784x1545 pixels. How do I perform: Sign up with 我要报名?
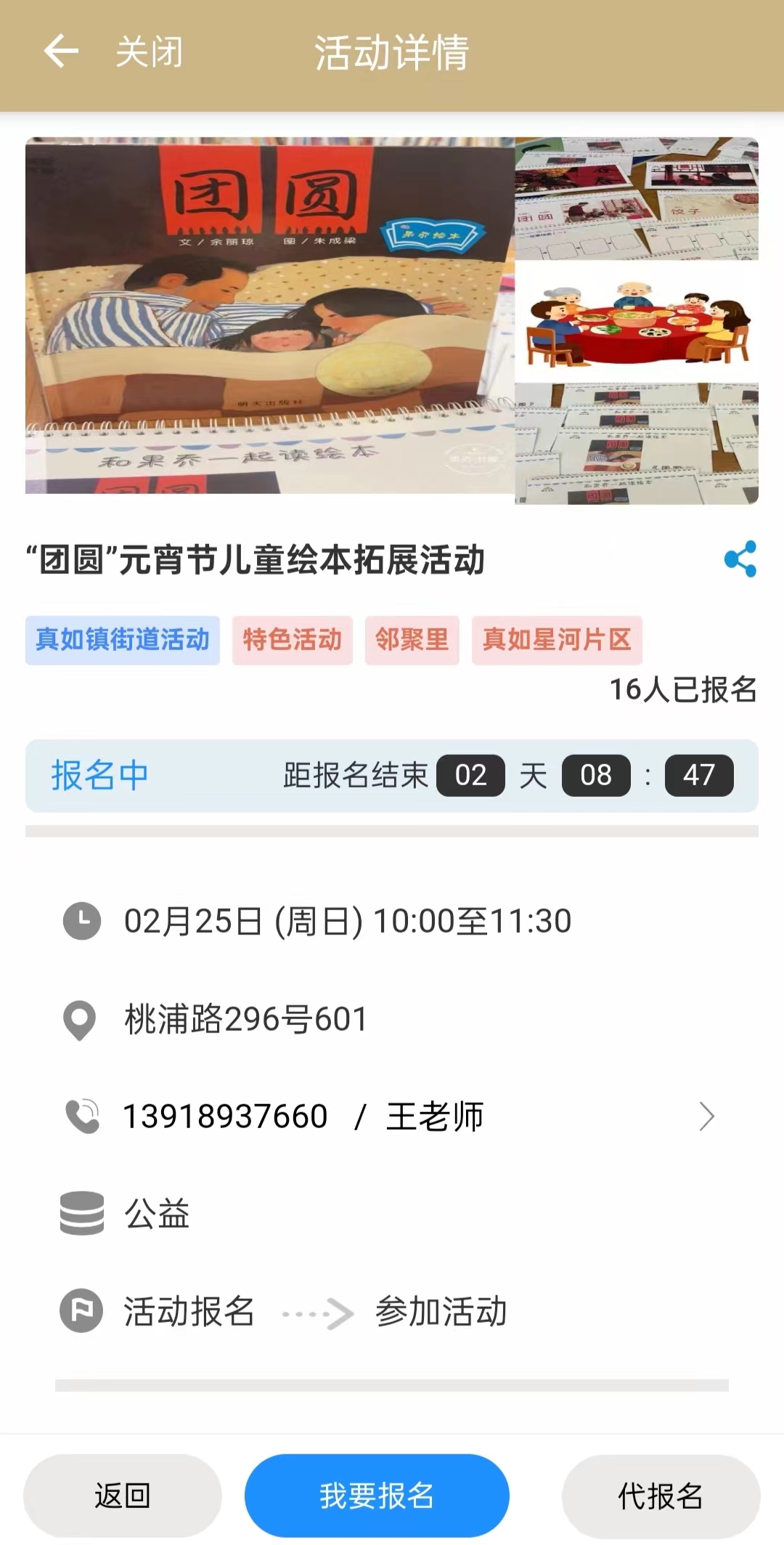pyautogui.click(x=377, y=1496)
